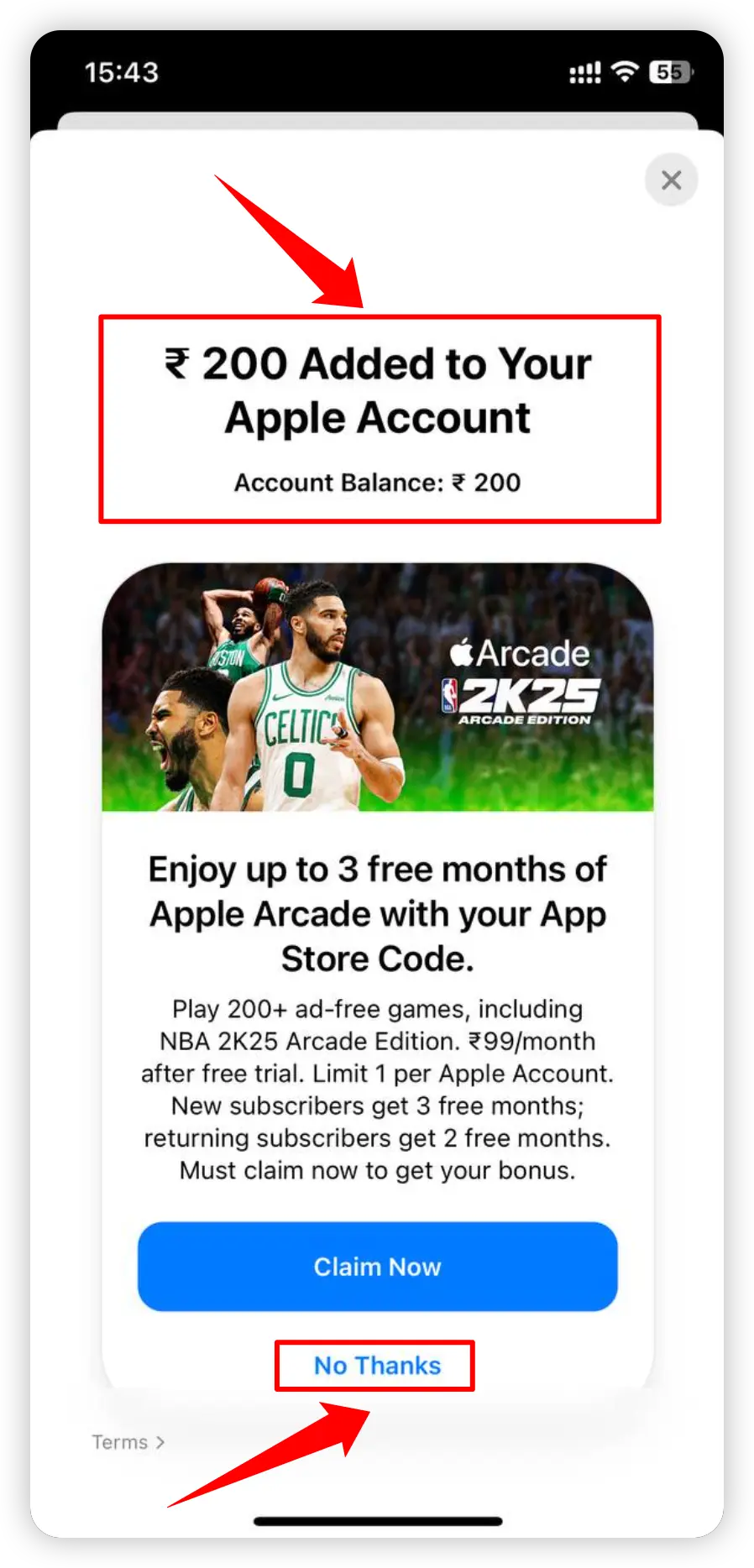Decline the offer with No Thanks

[377, 1366]
